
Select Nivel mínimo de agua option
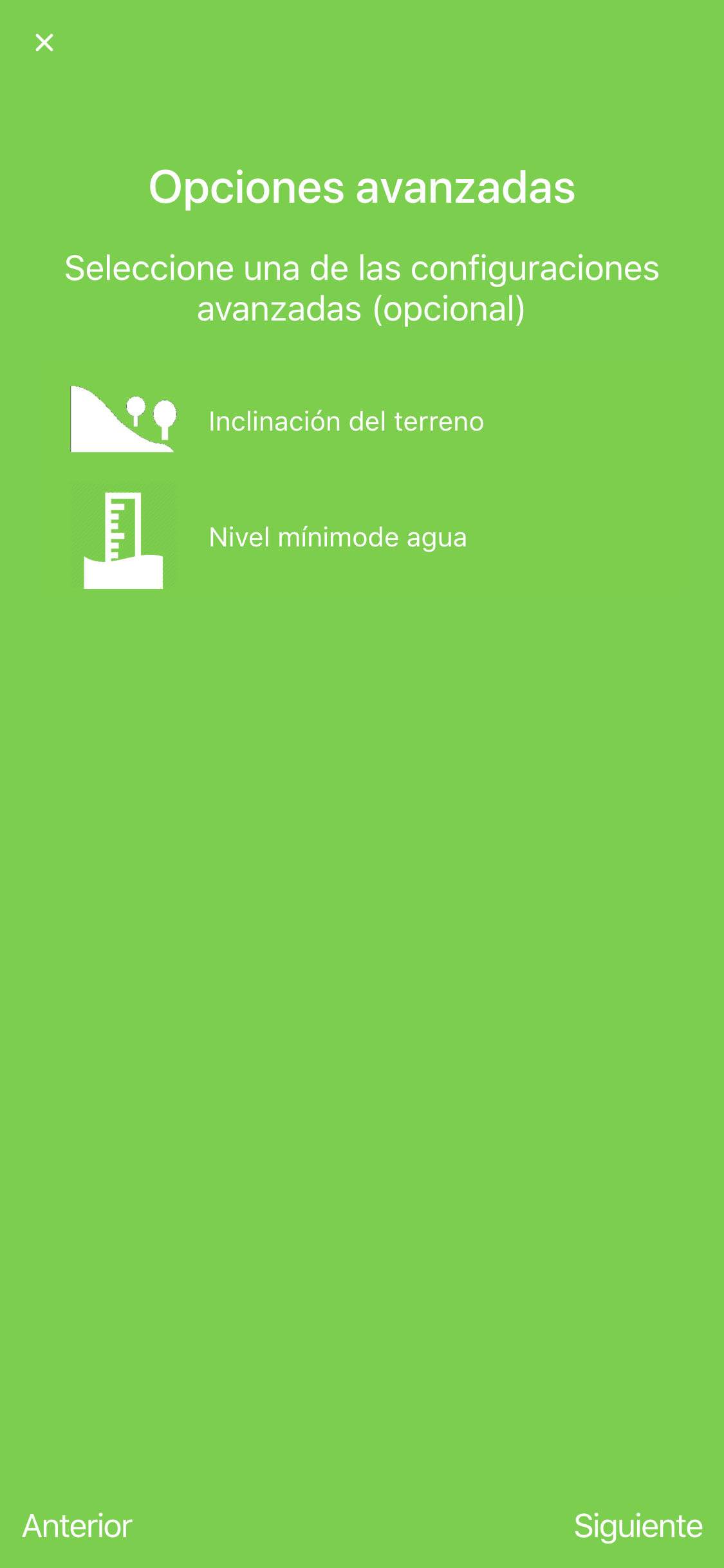click(337, 537)
